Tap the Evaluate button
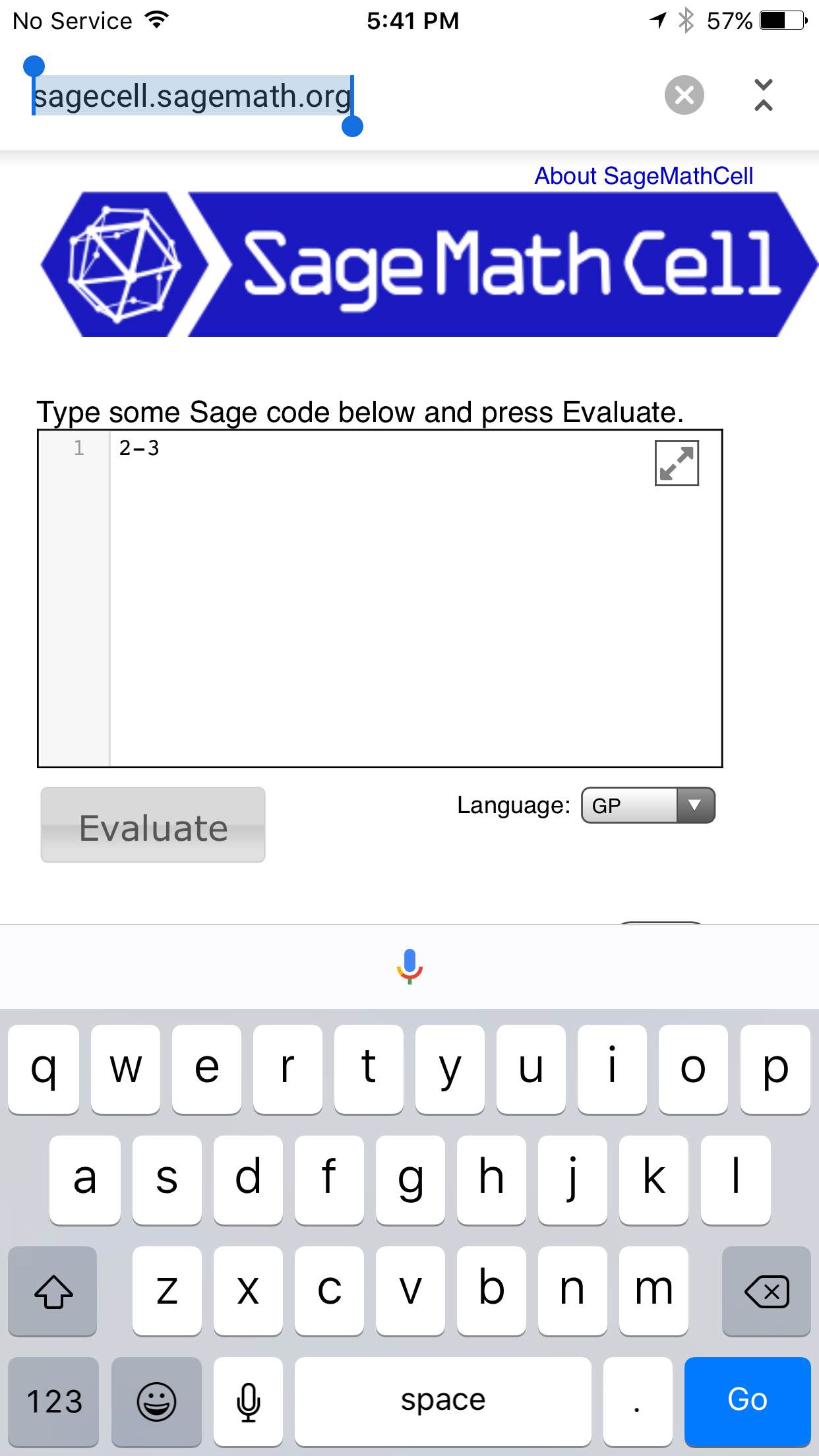This screenshot has height=1456, width=819. pyautogui.click(x=153, y=825)
